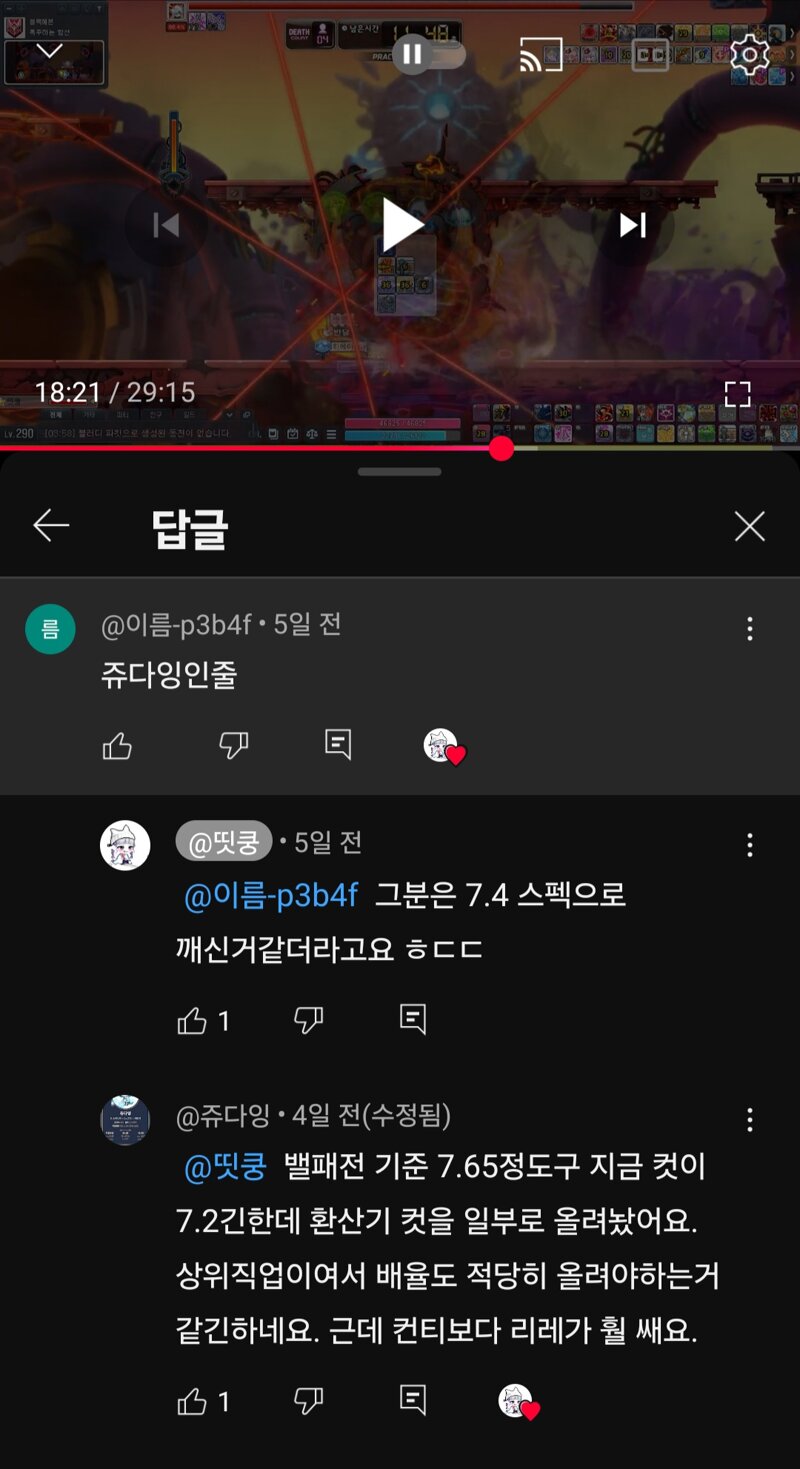Go back from replies panel
The height and width of the screenshot is (1469, 800).
(51, 526)
